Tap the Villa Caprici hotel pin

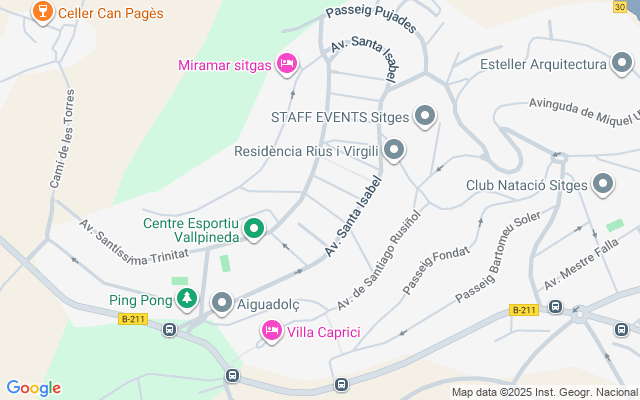click(271, 330)
